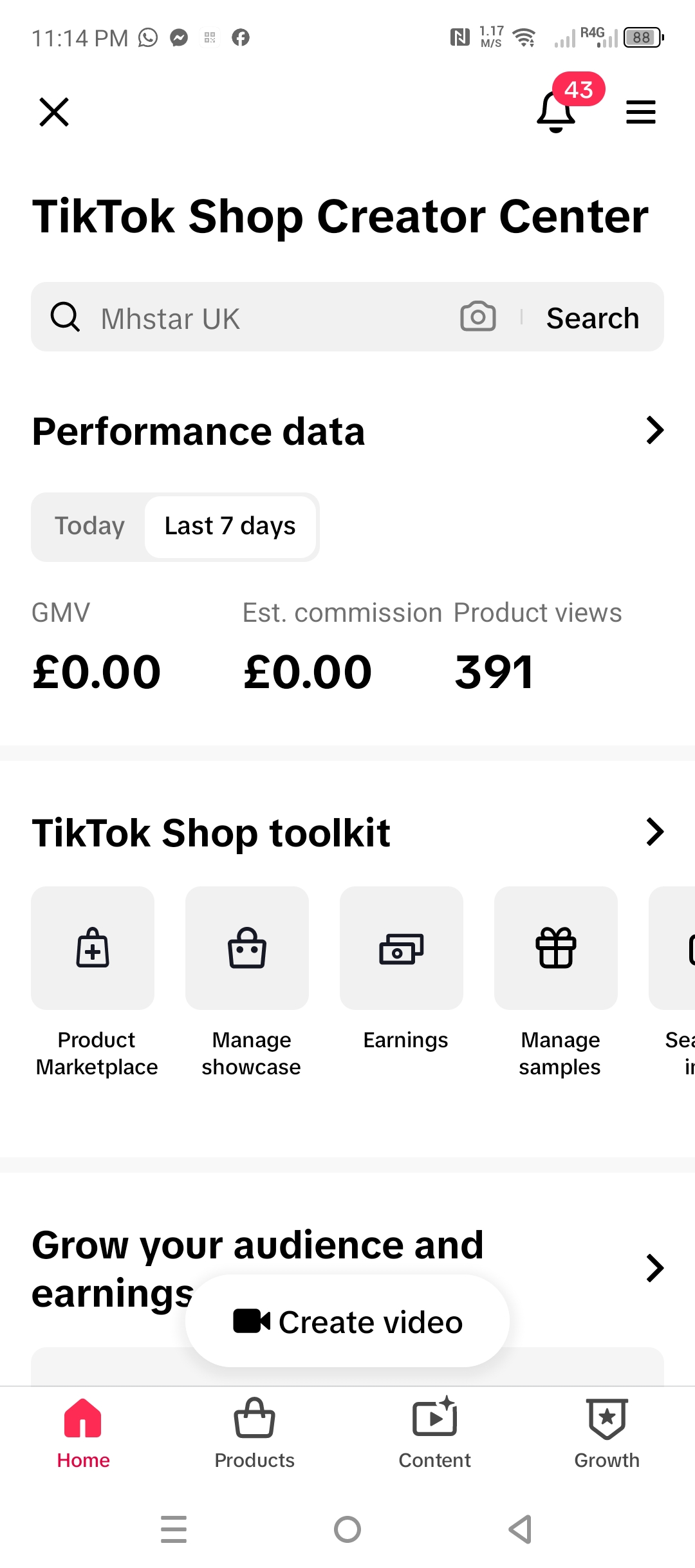Image resolution: width=695 pixels, height=1568 pixels.
Task: Switch to the Products tab
Action: (254, 1433)
